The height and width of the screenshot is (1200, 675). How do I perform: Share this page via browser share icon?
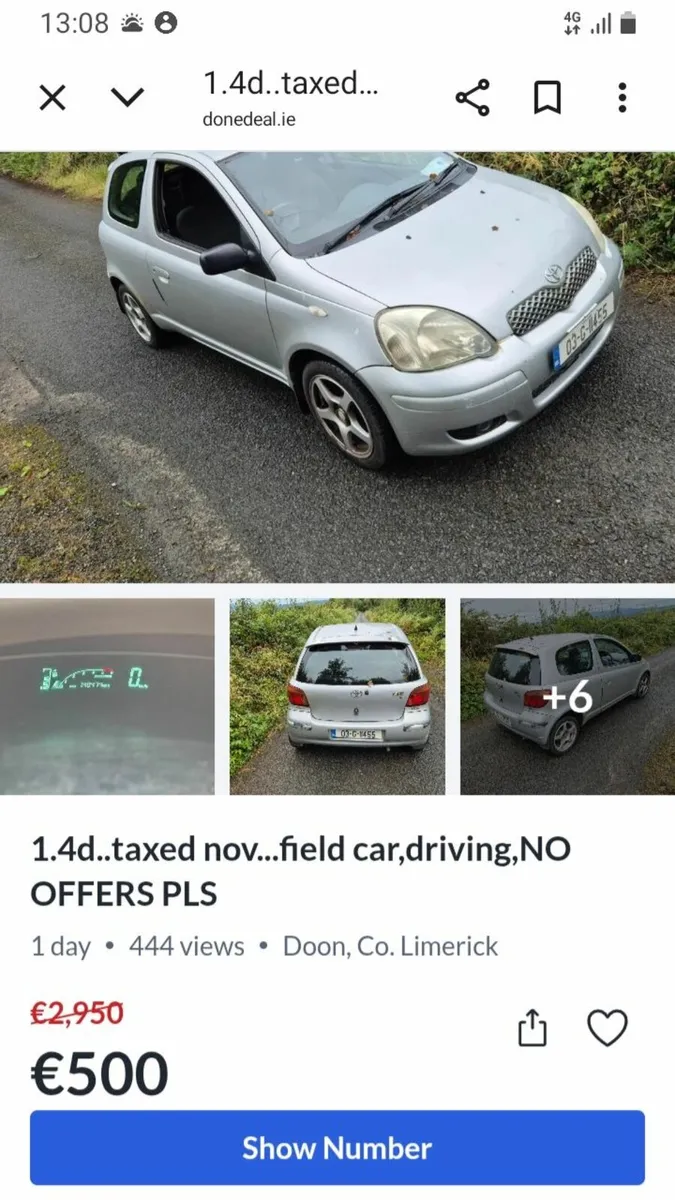(x=472, y=98)
